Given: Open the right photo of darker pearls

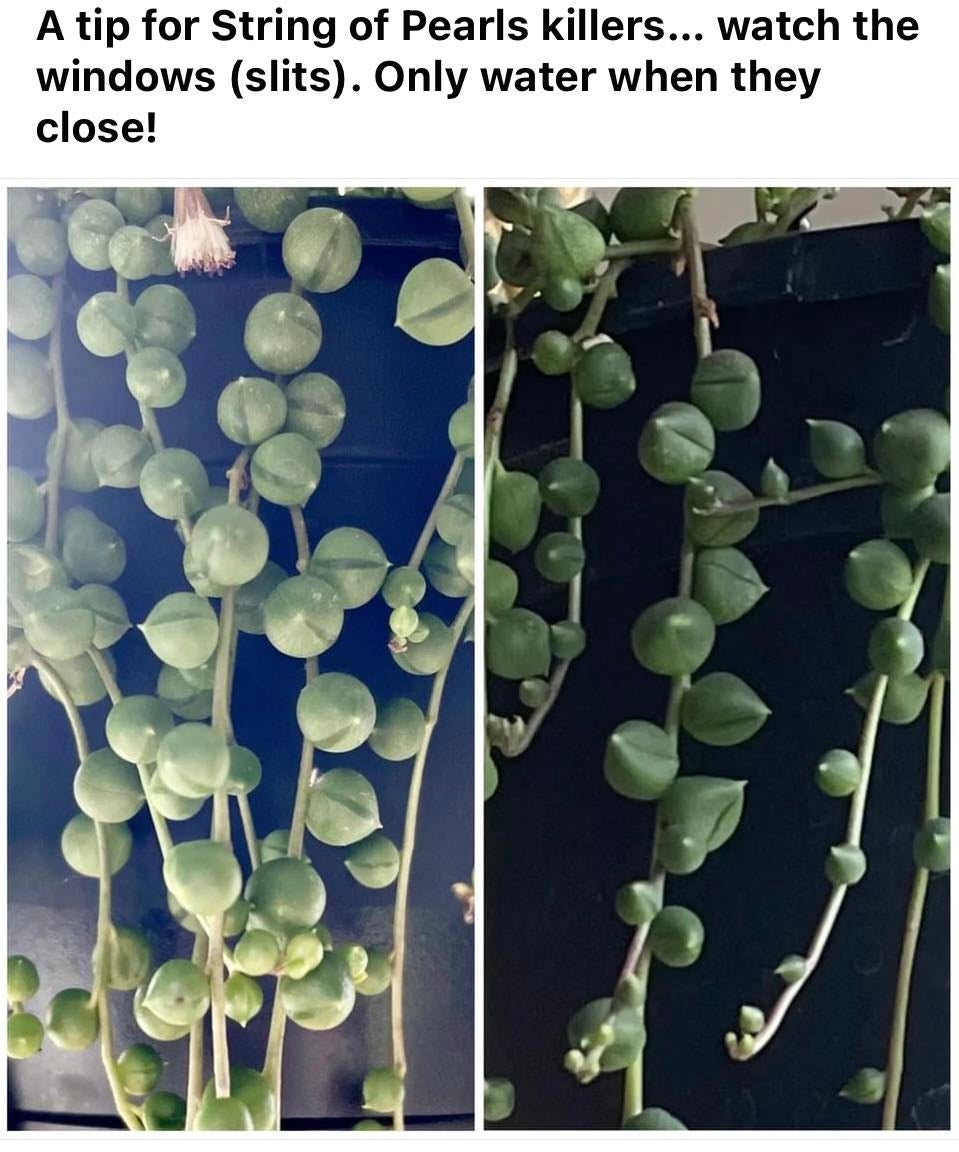Looking at the screenshot, I should pyautogui.click(x=717, y=658).
